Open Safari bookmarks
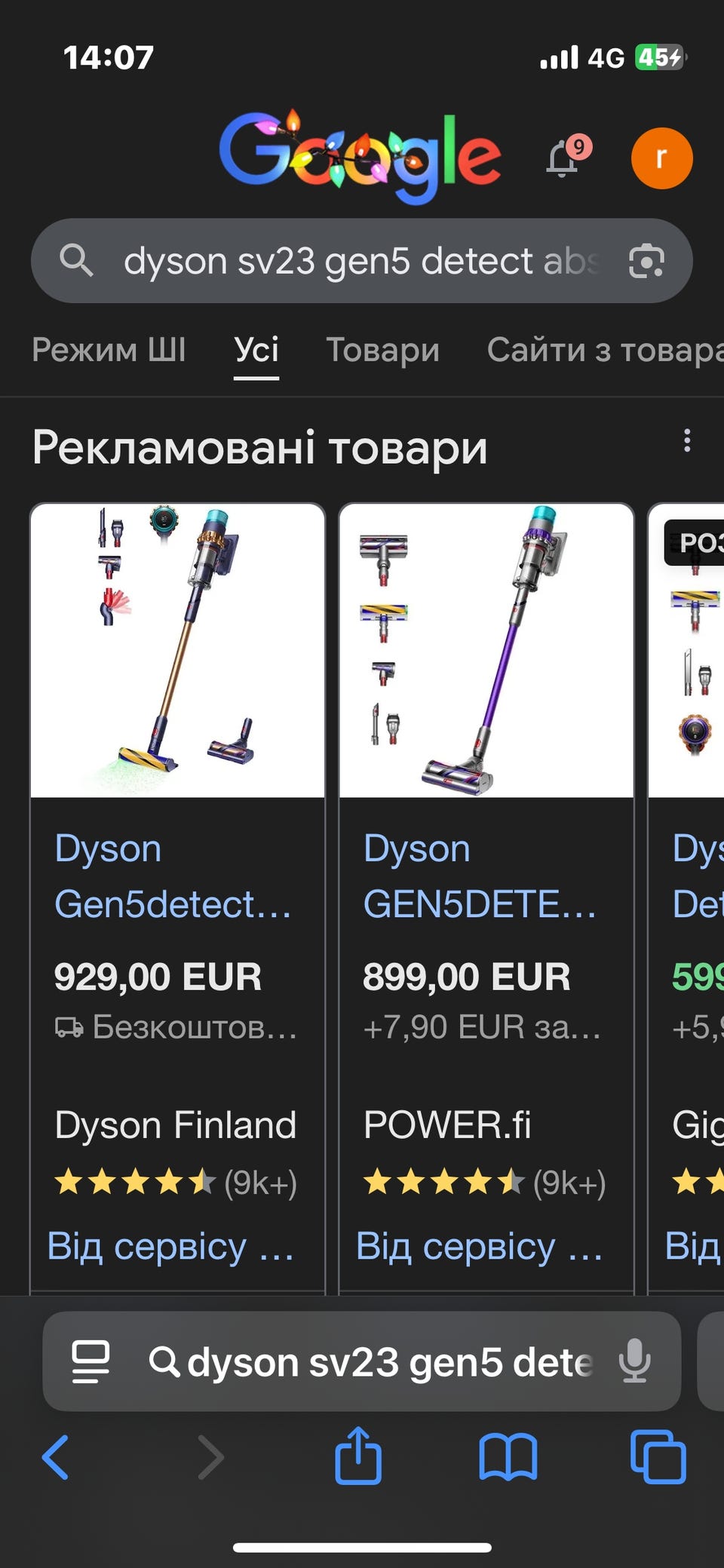The height and width of the screenshot is (1568, 724). [x=508, y=1456]
